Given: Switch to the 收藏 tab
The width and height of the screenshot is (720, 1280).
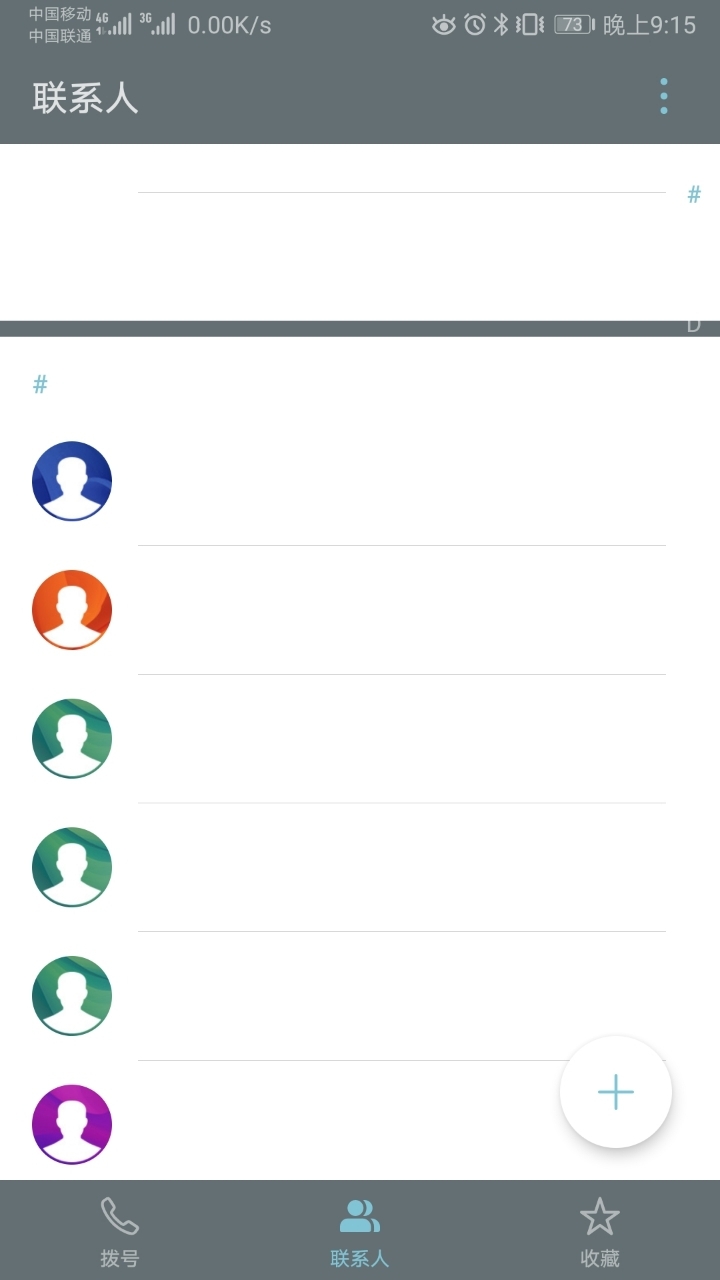Looking at the screenshot, I should 600,1231.
